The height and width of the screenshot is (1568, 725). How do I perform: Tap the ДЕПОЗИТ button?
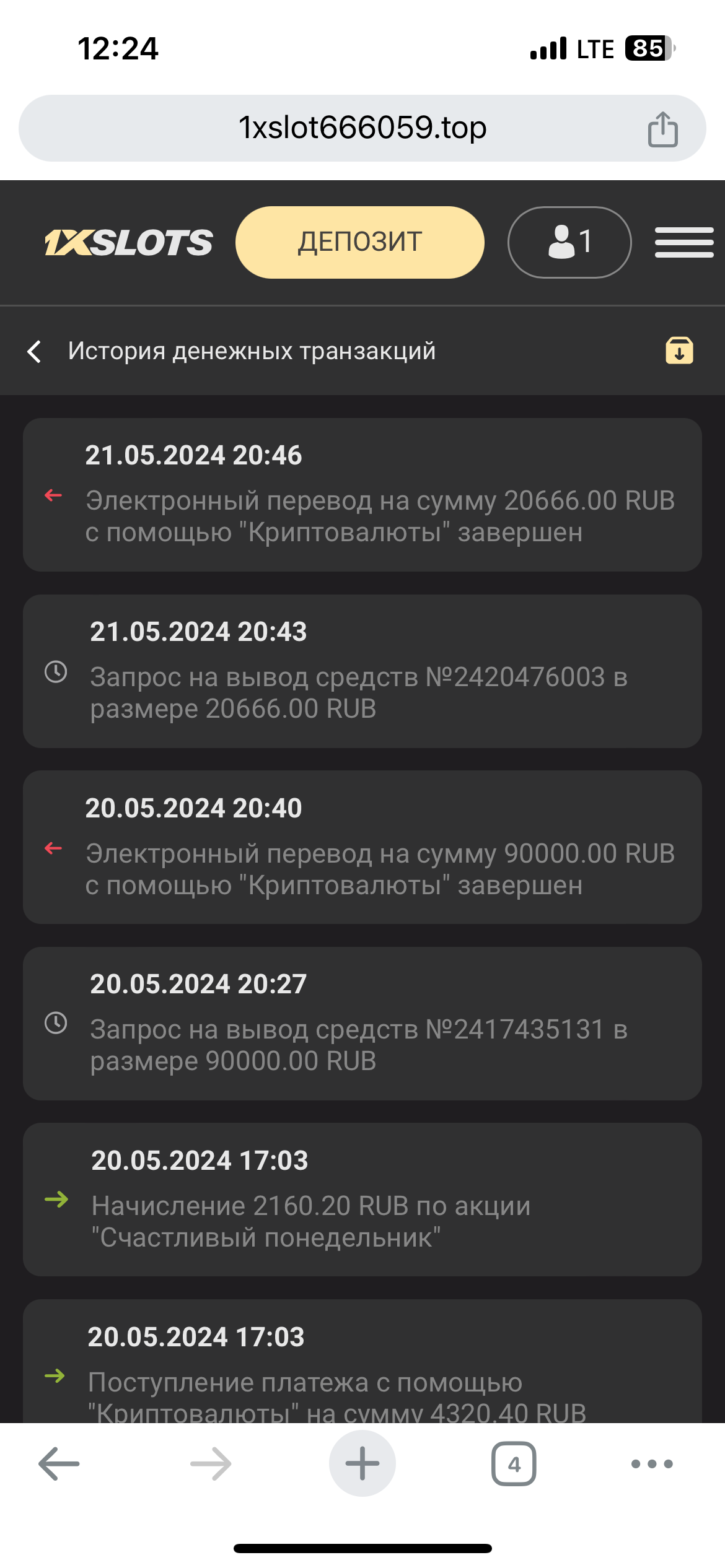pos(359,242)
